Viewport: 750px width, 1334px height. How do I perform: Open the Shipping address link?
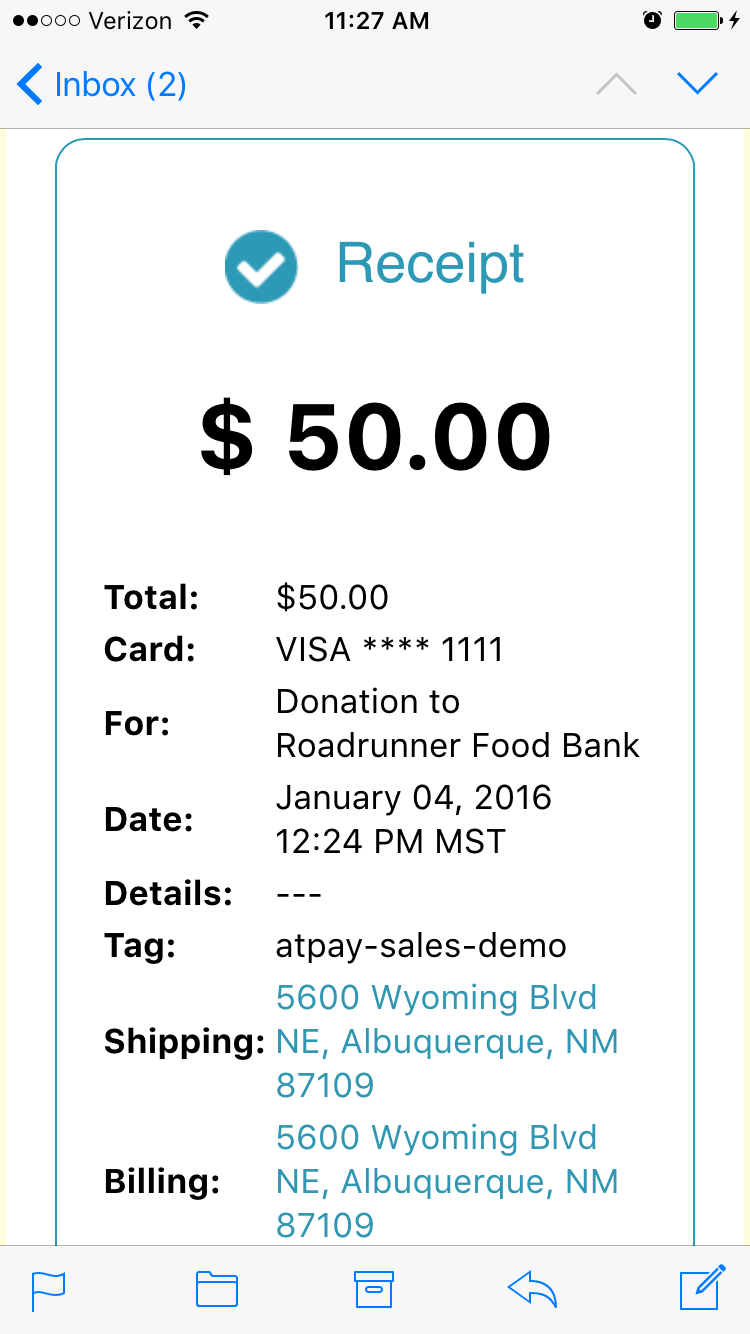point(448,1041)
